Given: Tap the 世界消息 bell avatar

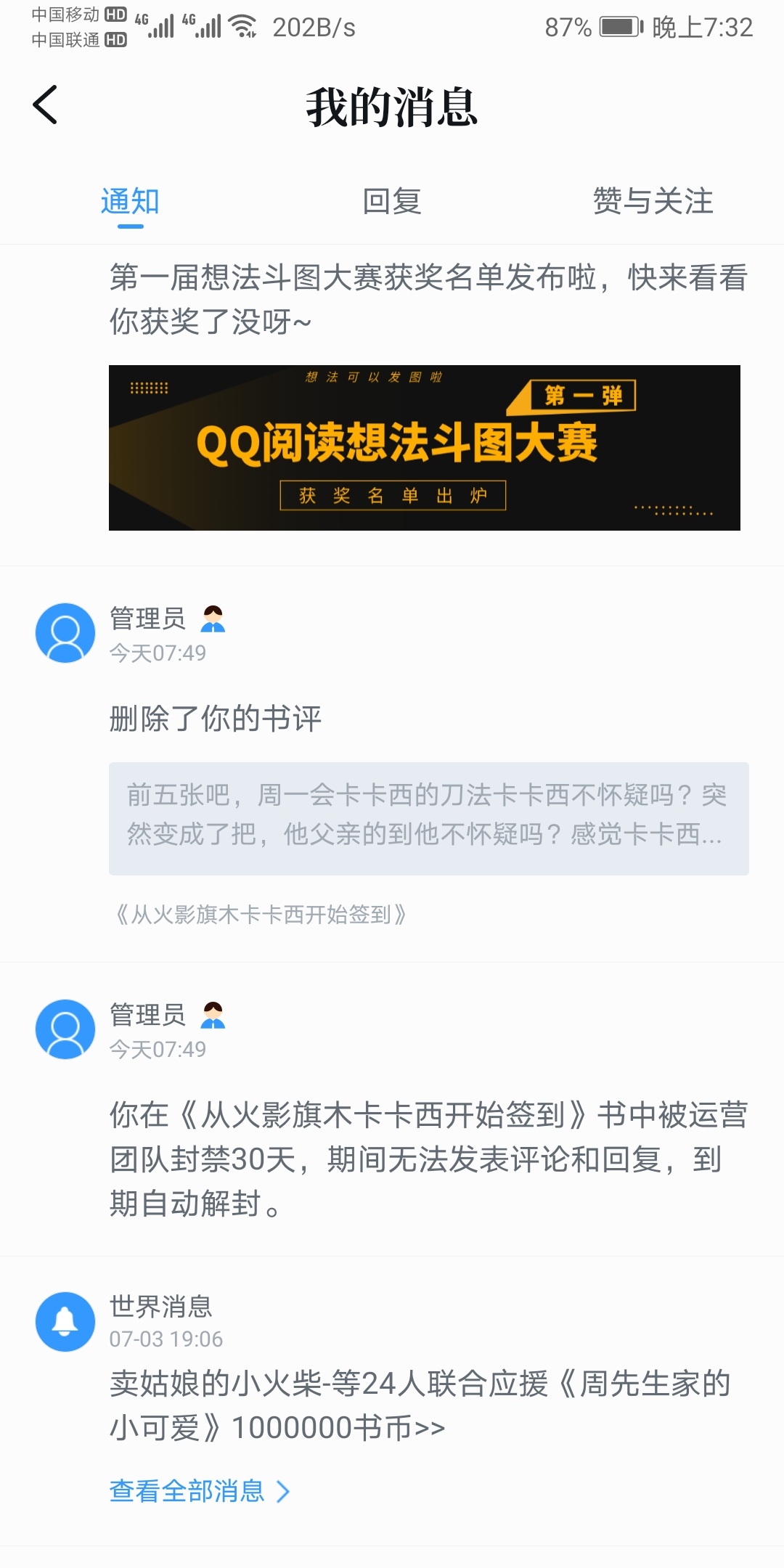Looking at the screenshot, I should pyautogui.click(x=65, y=1321).
